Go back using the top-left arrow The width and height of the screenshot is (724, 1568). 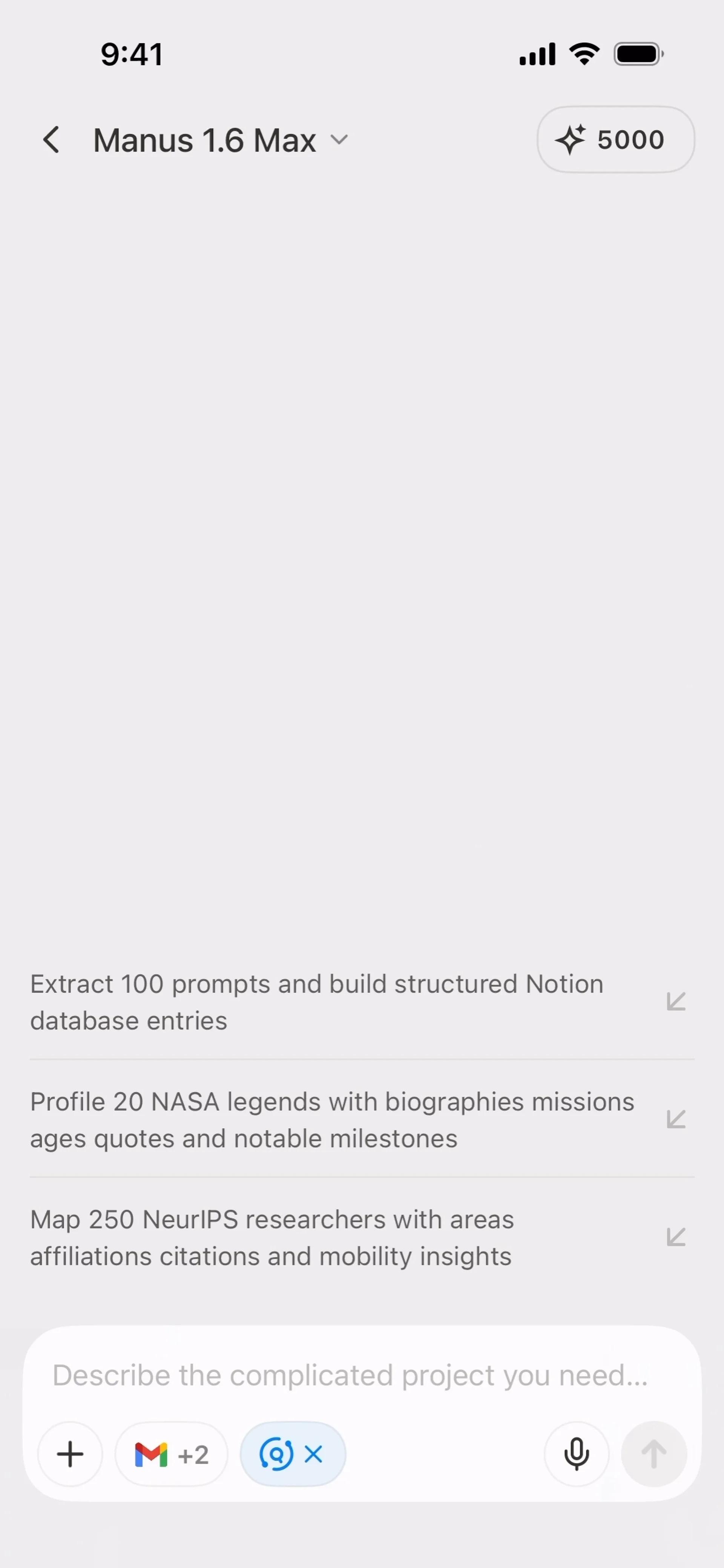[x=52, y=140]
